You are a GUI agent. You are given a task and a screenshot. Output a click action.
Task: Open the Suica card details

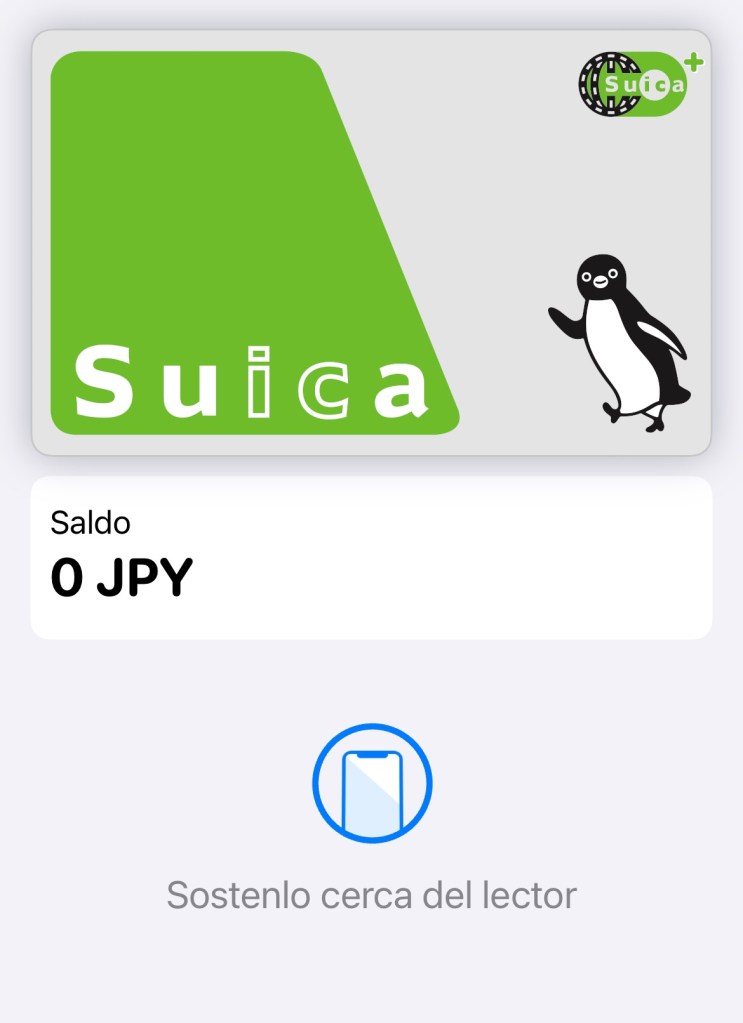[371, 243]
